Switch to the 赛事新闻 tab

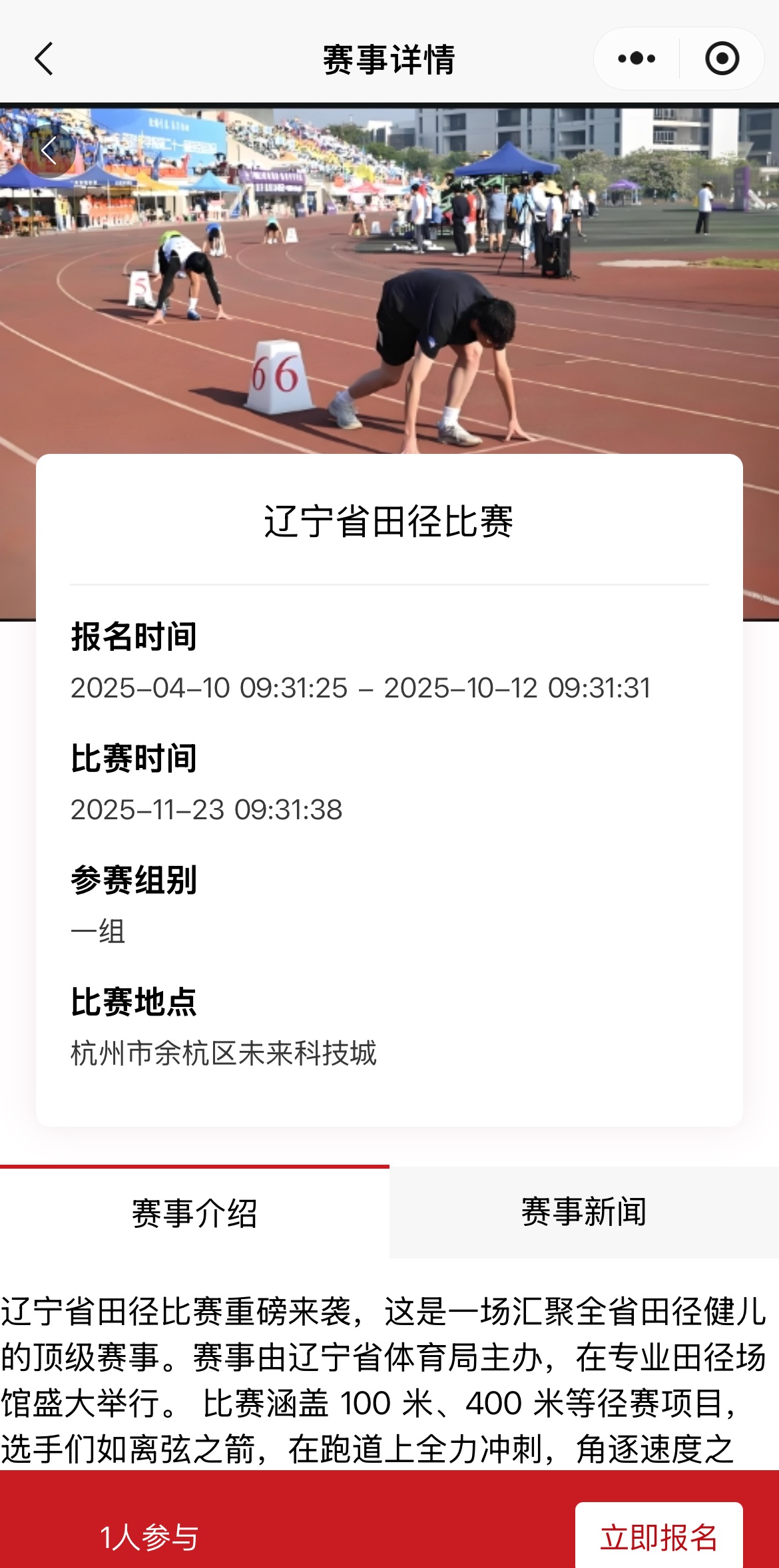click(584, 1211)
